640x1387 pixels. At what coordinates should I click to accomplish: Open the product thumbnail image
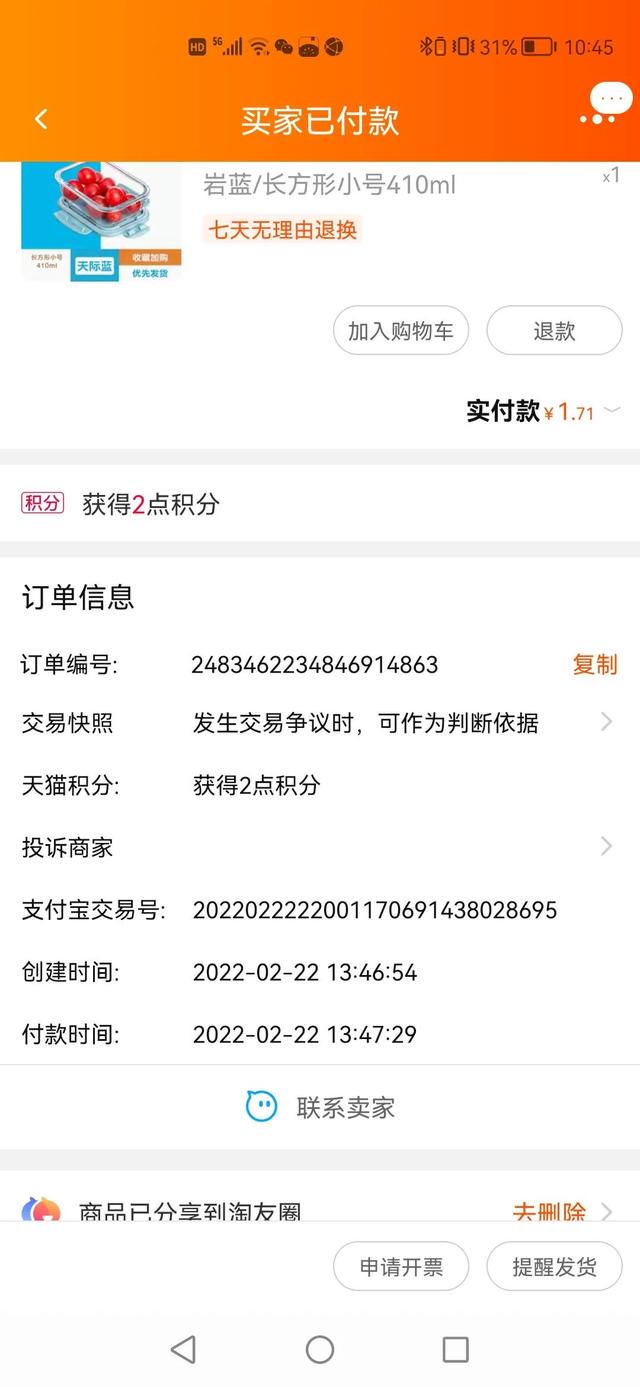tap(101, 222)
